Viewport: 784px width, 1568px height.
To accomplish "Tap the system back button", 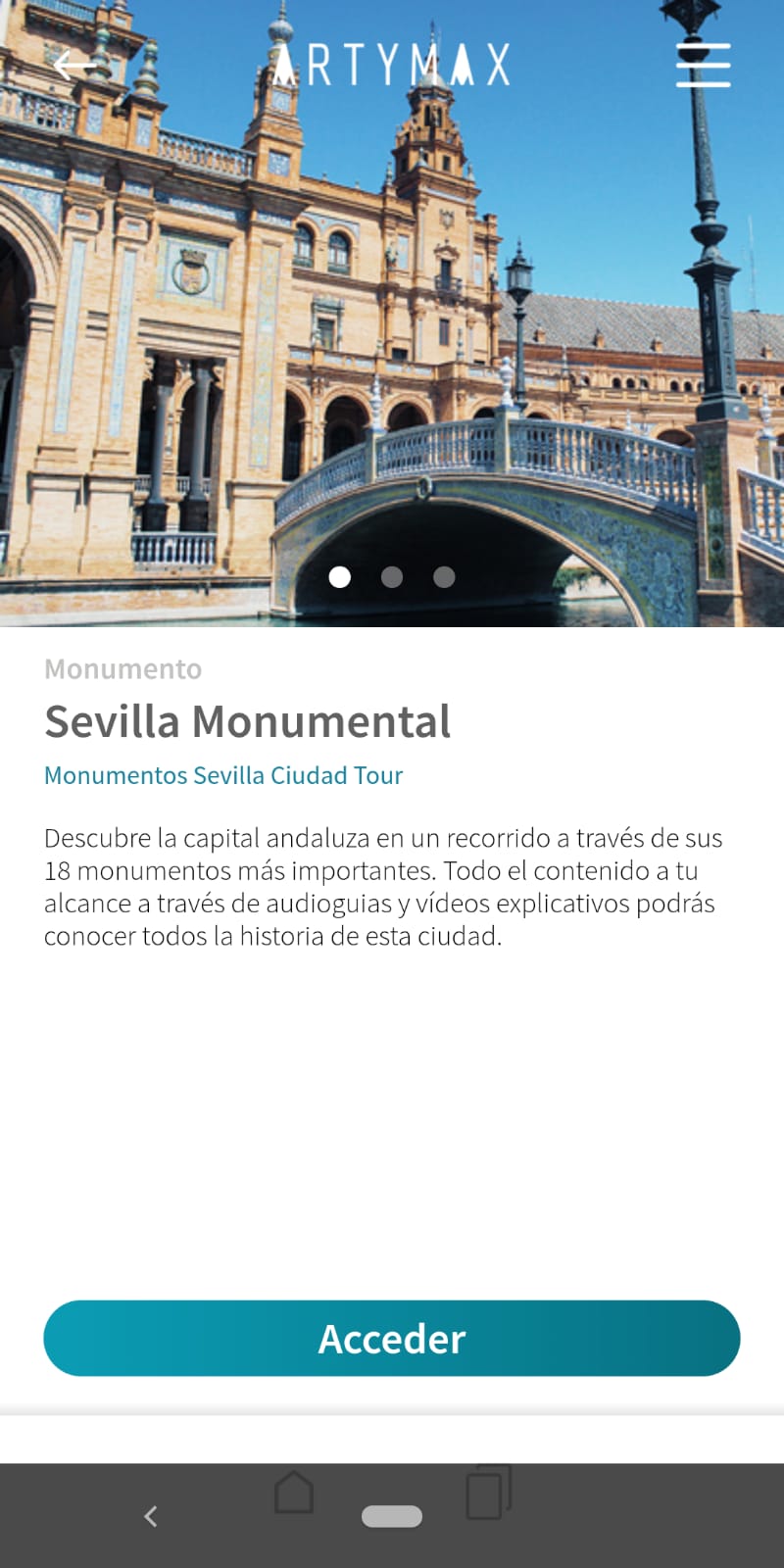I will (x=151, y=1516).
